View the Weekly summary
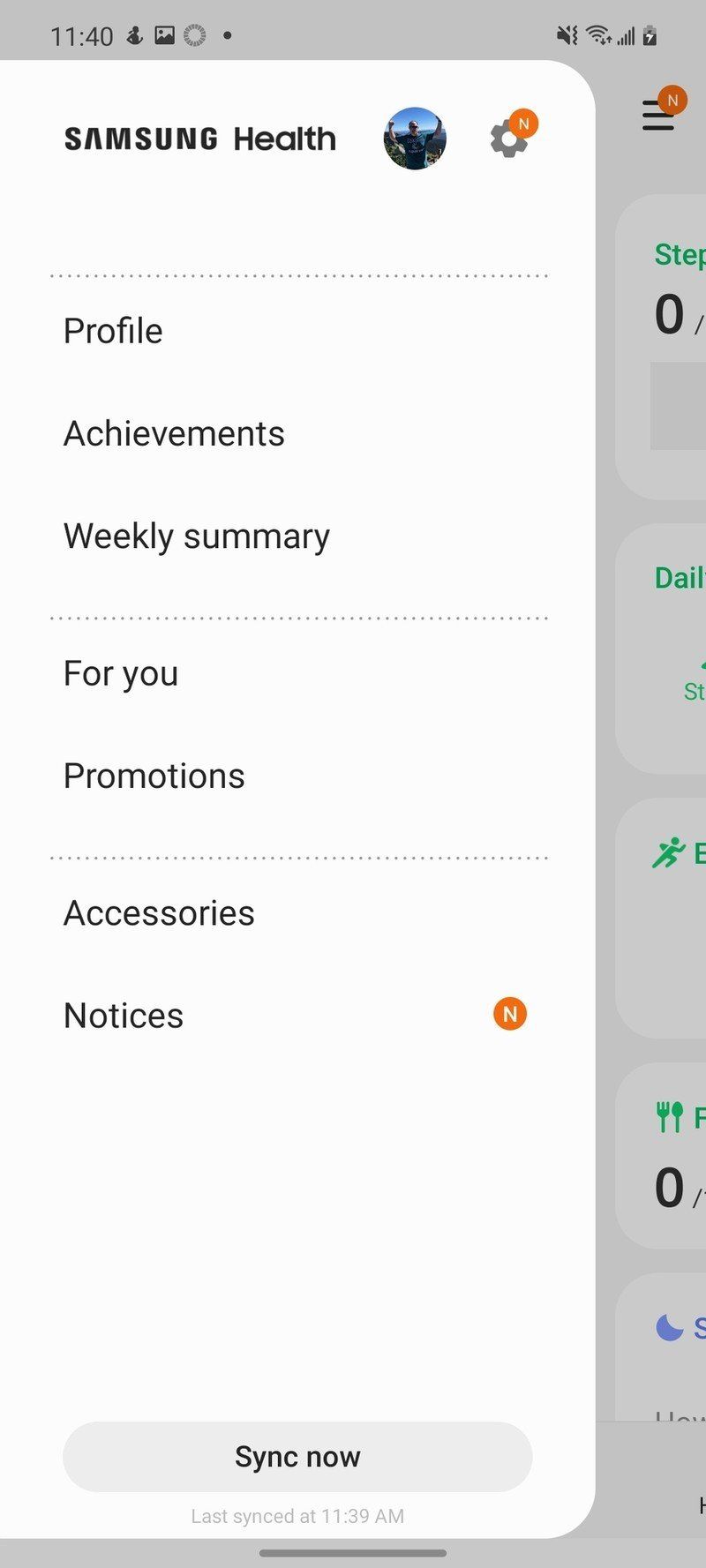Viewport: 706px width, 1568px height. (x=196, y=536)
